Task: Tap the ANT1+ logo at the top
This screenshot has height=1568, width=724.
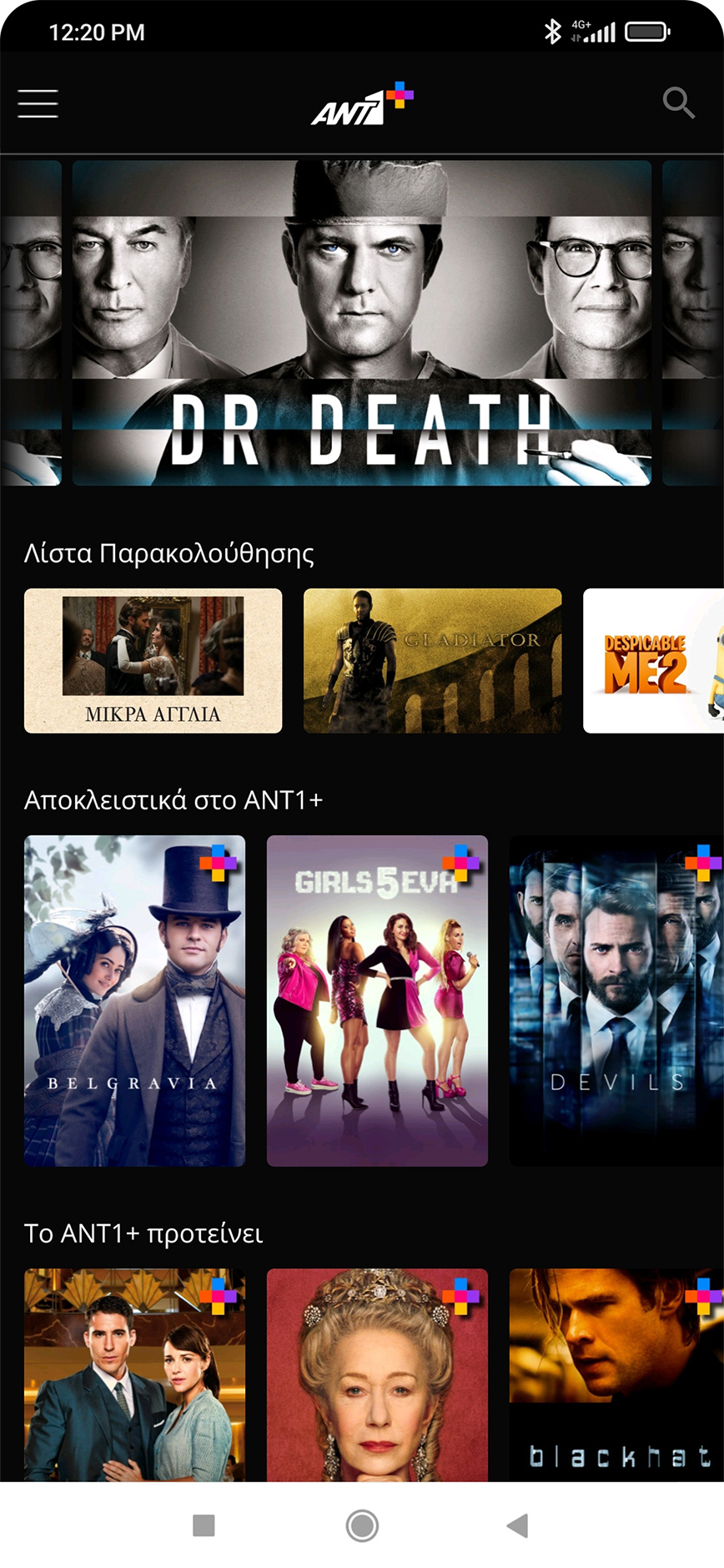Action: point(361,103)
